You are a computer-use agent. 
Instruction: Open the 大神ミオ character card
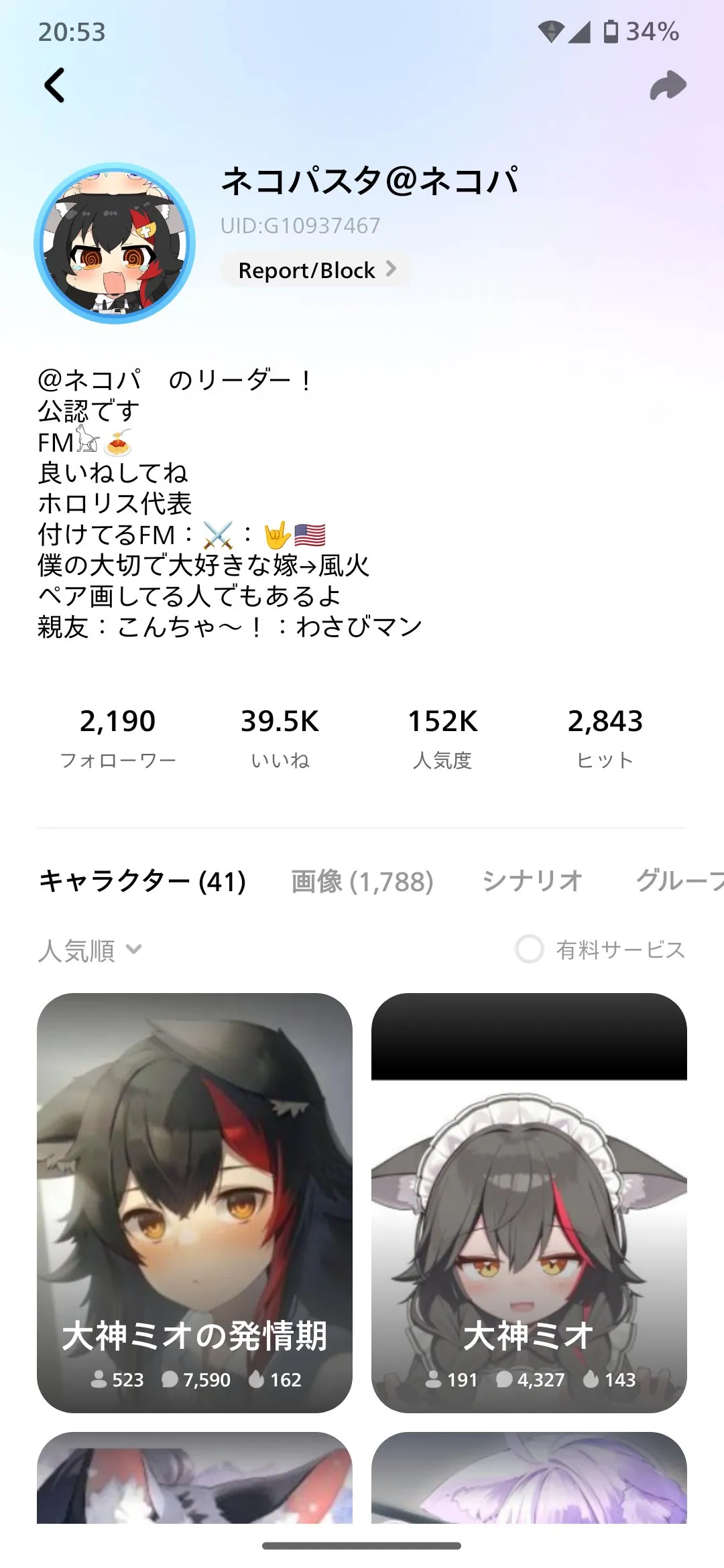529,1203
